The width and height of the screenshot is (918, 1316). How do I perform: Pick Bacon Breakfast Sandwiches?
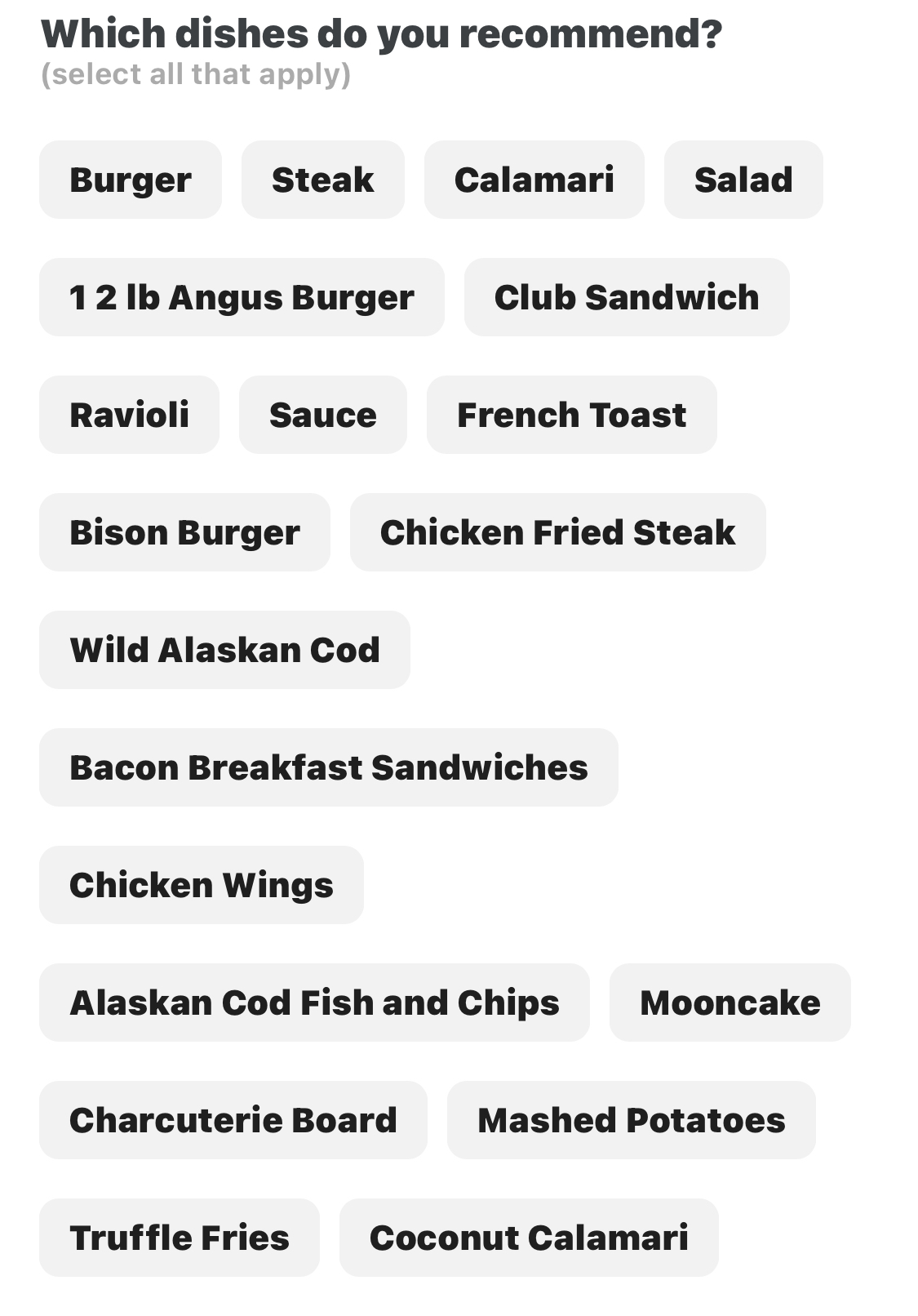[329, 767]
